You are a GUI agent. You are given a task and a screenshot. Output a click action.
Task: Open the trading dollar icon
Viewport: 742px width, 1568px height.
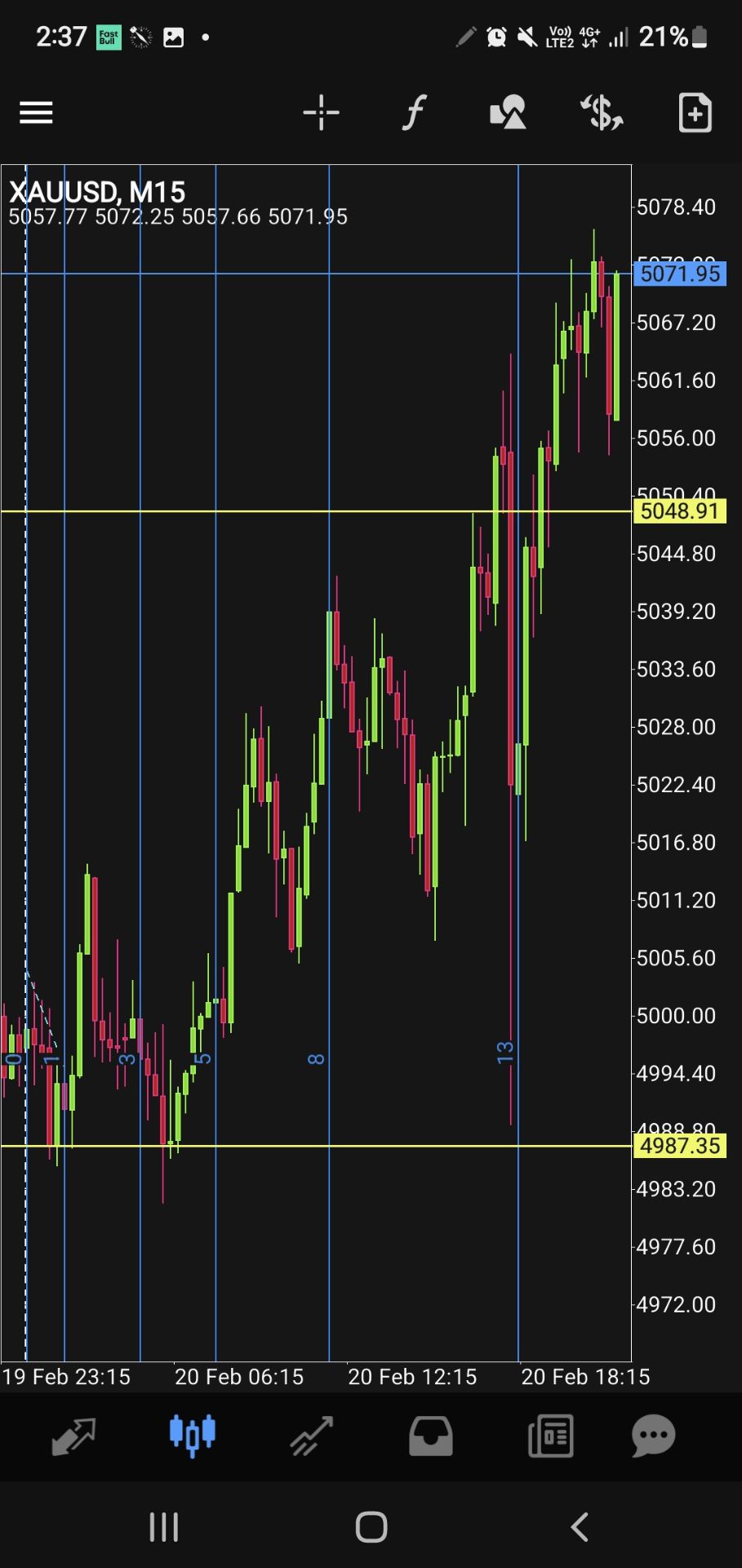tap(602, 113)
